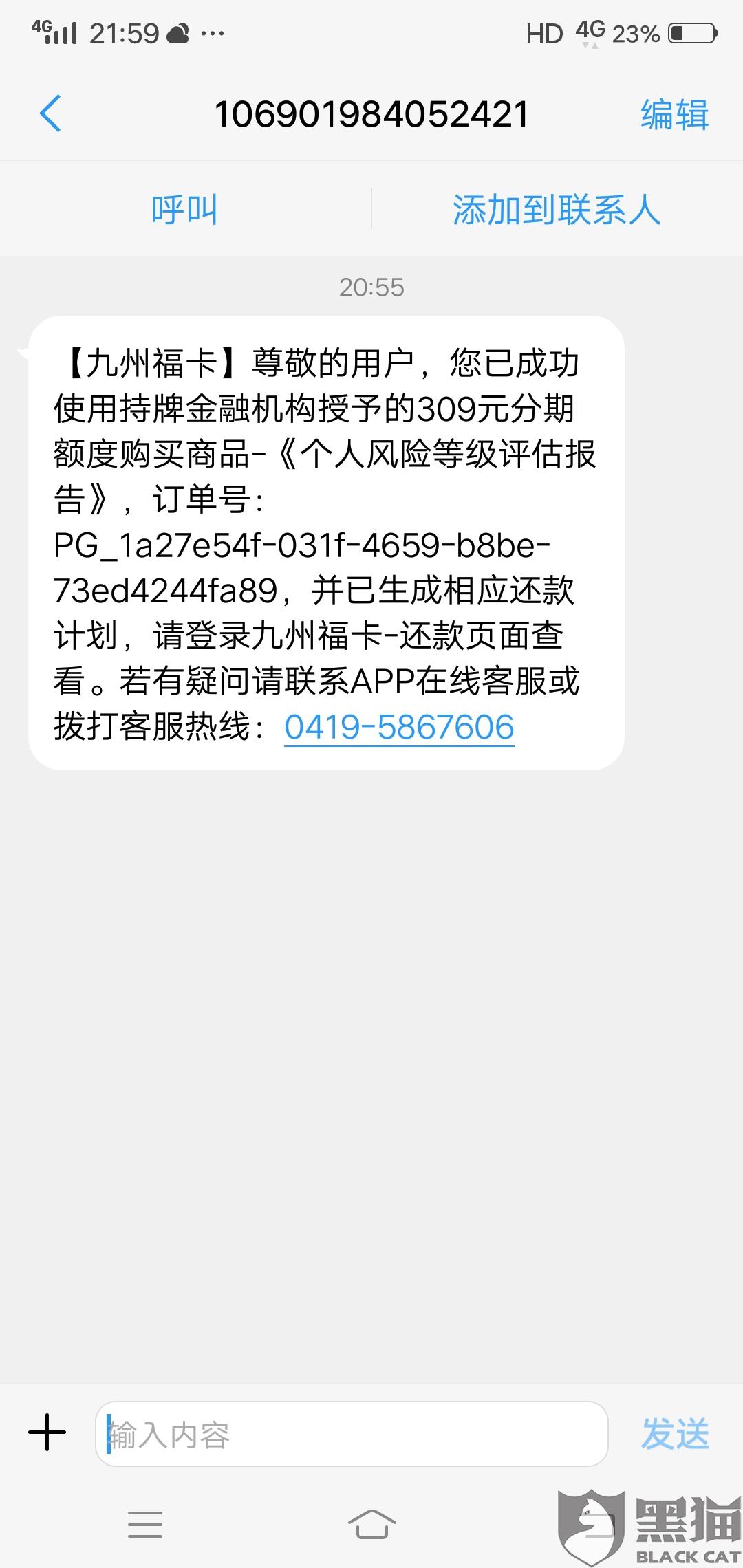Focus the 输入内容 message field
743x1568 pixels.
(x=352, y=1434)
